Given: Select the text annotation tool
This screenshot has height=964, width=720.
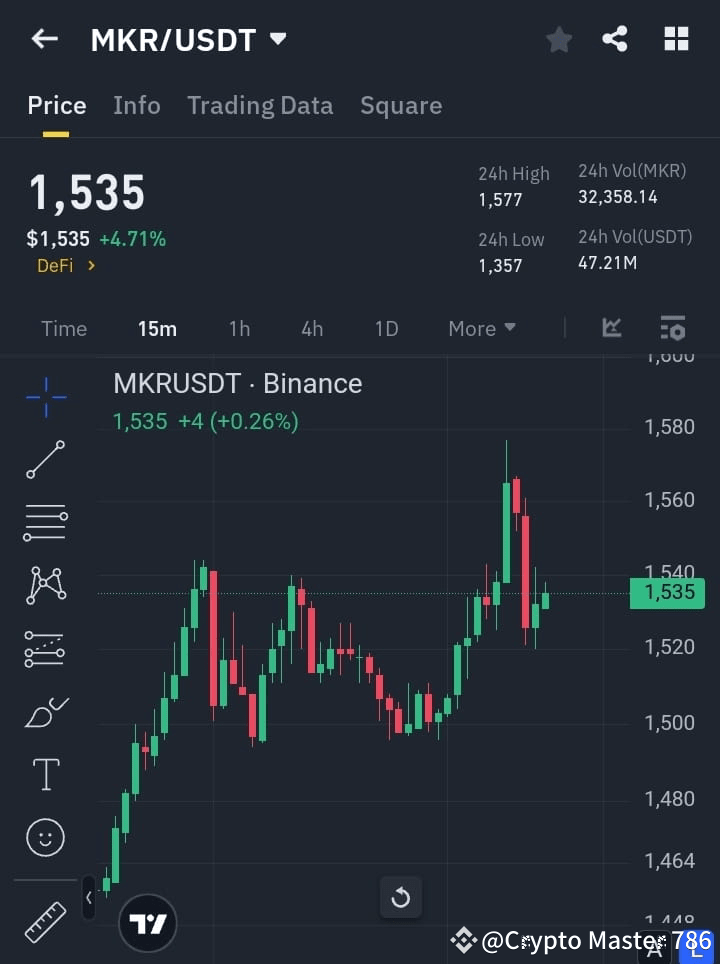Looking at the screenshot, I should pos(45,774).
